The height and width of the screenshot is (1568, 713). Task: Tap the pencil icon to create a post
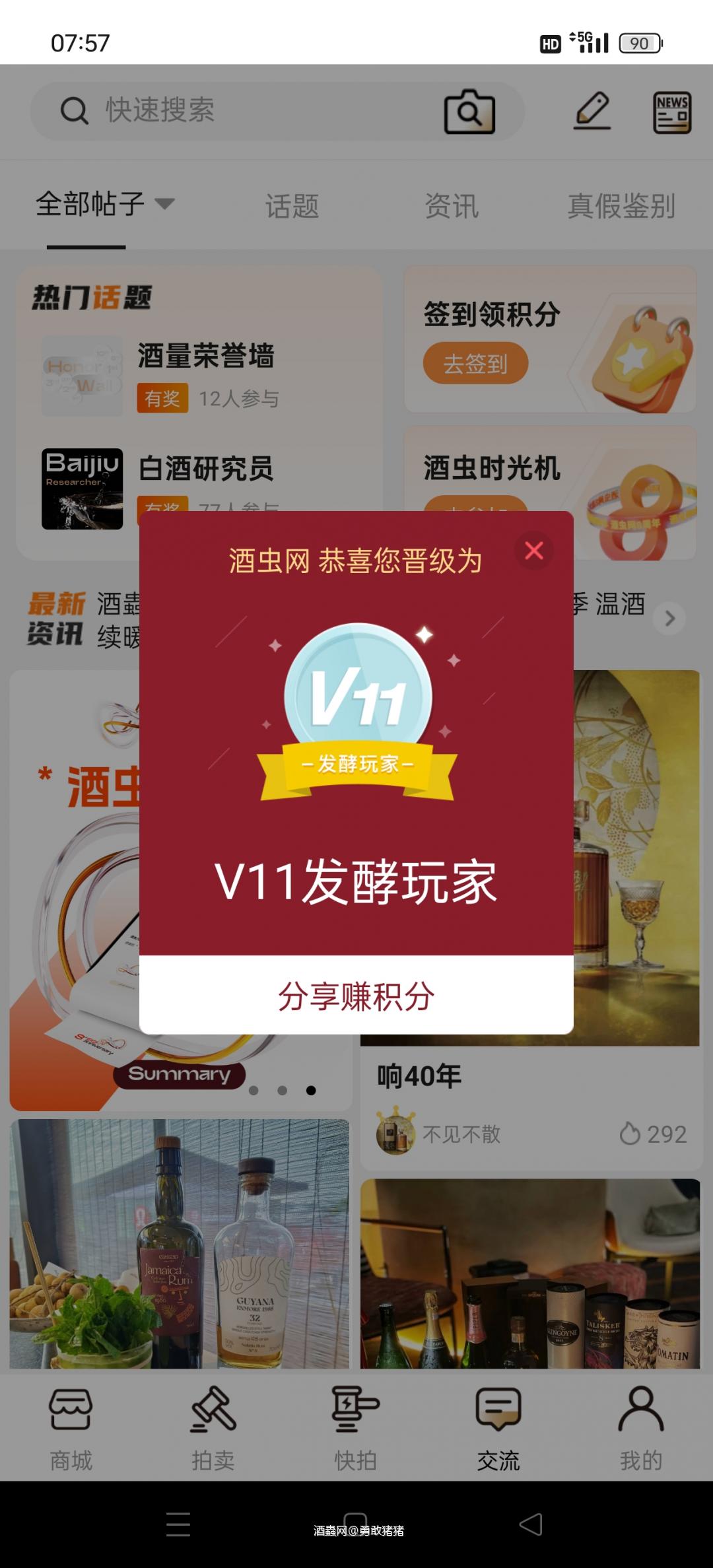(592, 111)
